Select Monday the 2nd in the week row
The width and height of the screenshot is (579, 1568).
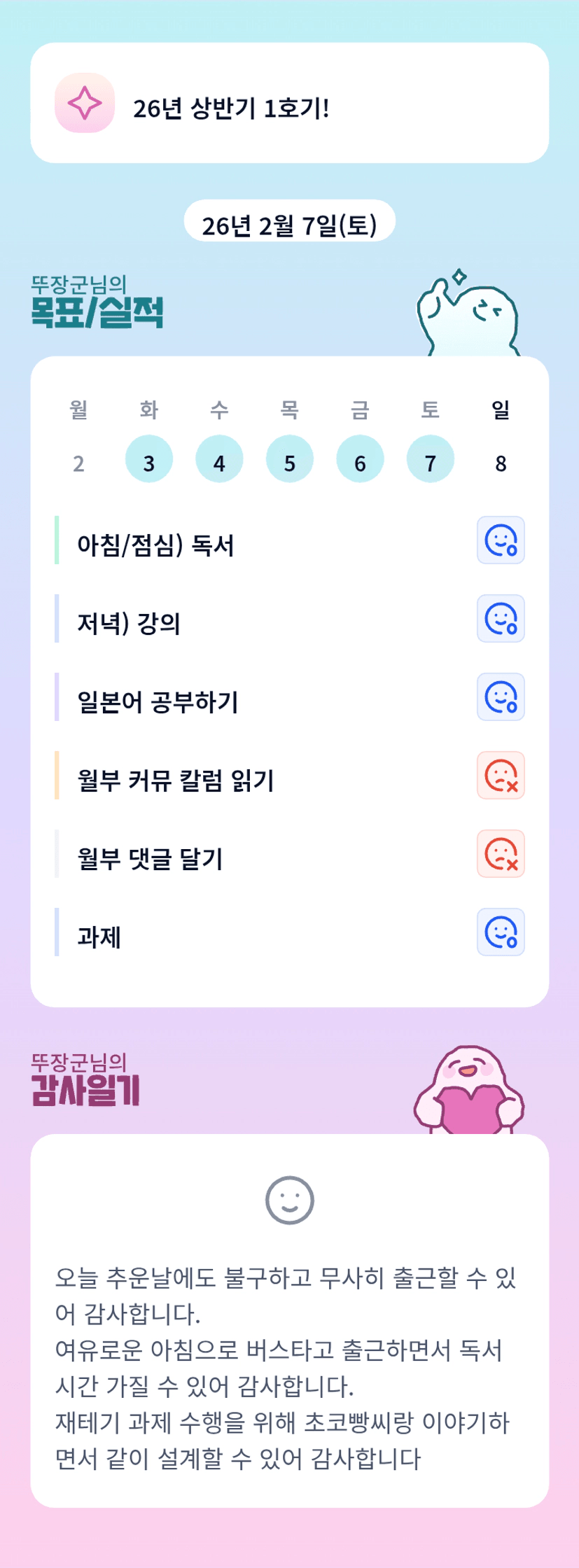(x=78, y=463)
